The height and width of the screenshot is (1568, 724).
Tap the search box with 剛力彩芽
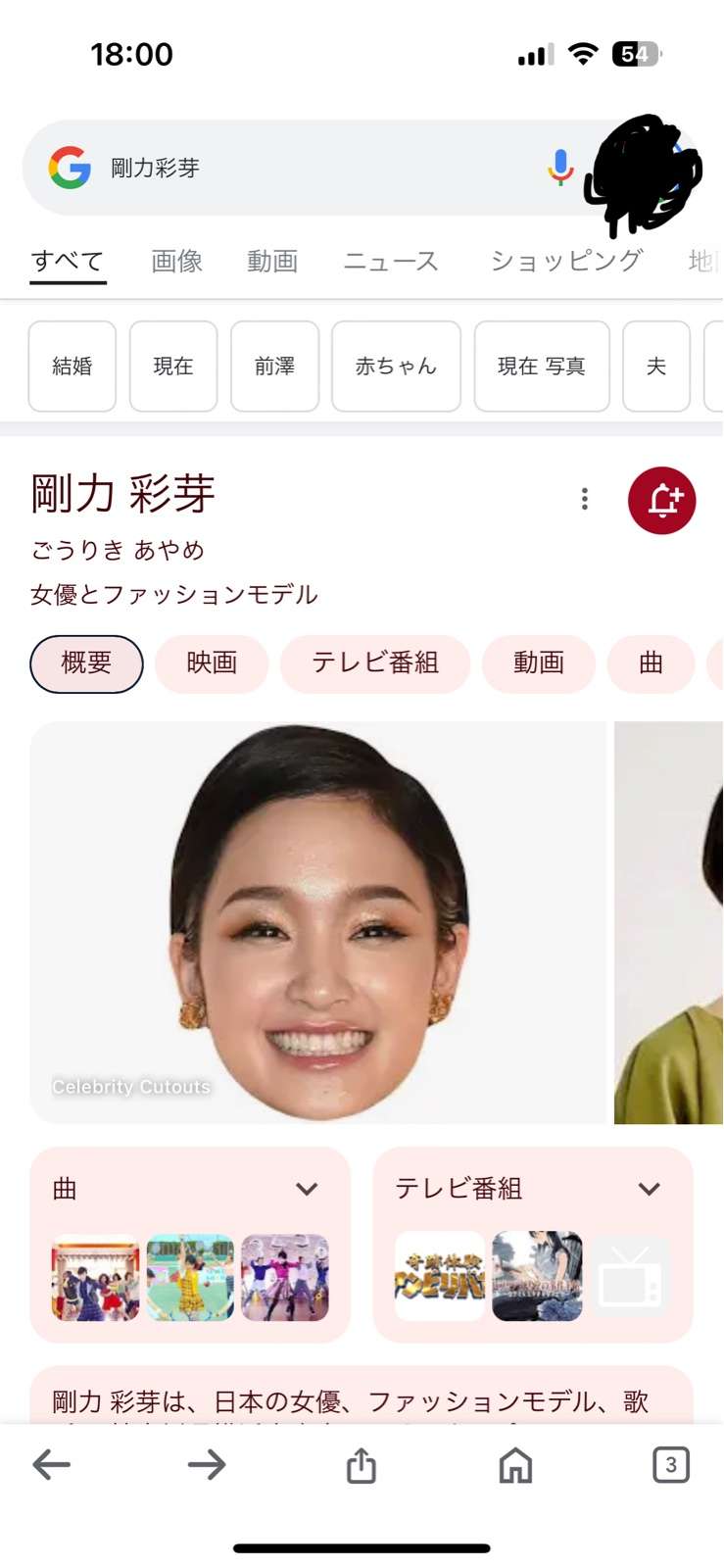point(294,169)
